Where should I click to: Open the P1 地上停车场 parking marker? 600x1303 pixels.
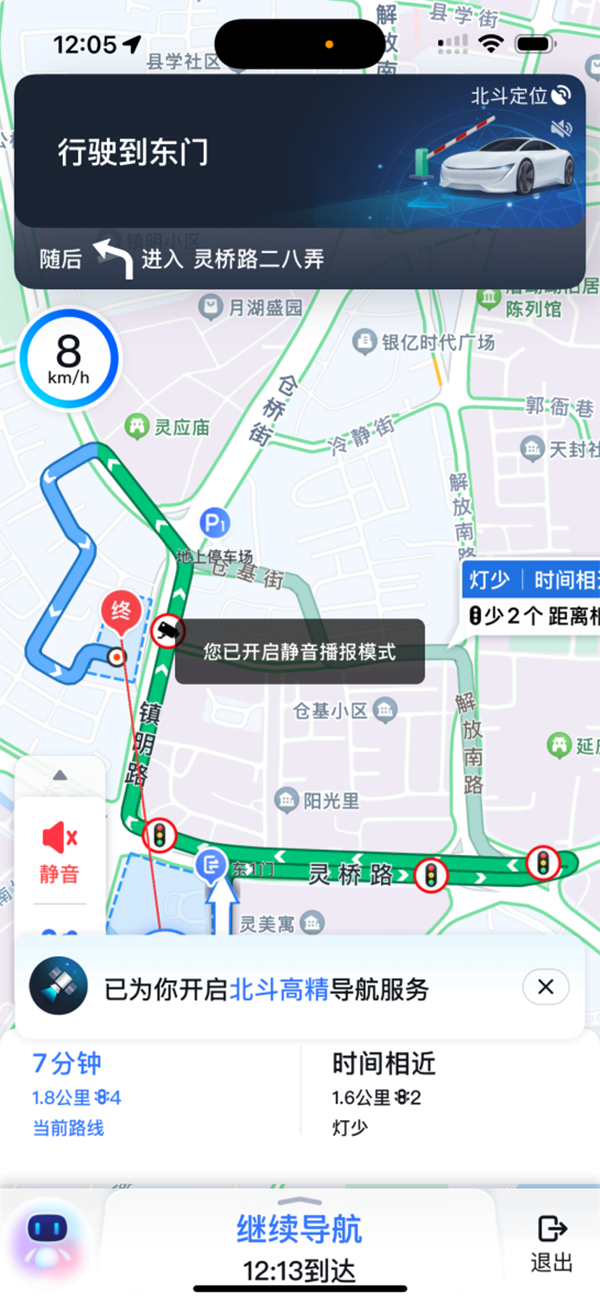tap(212, 522)
